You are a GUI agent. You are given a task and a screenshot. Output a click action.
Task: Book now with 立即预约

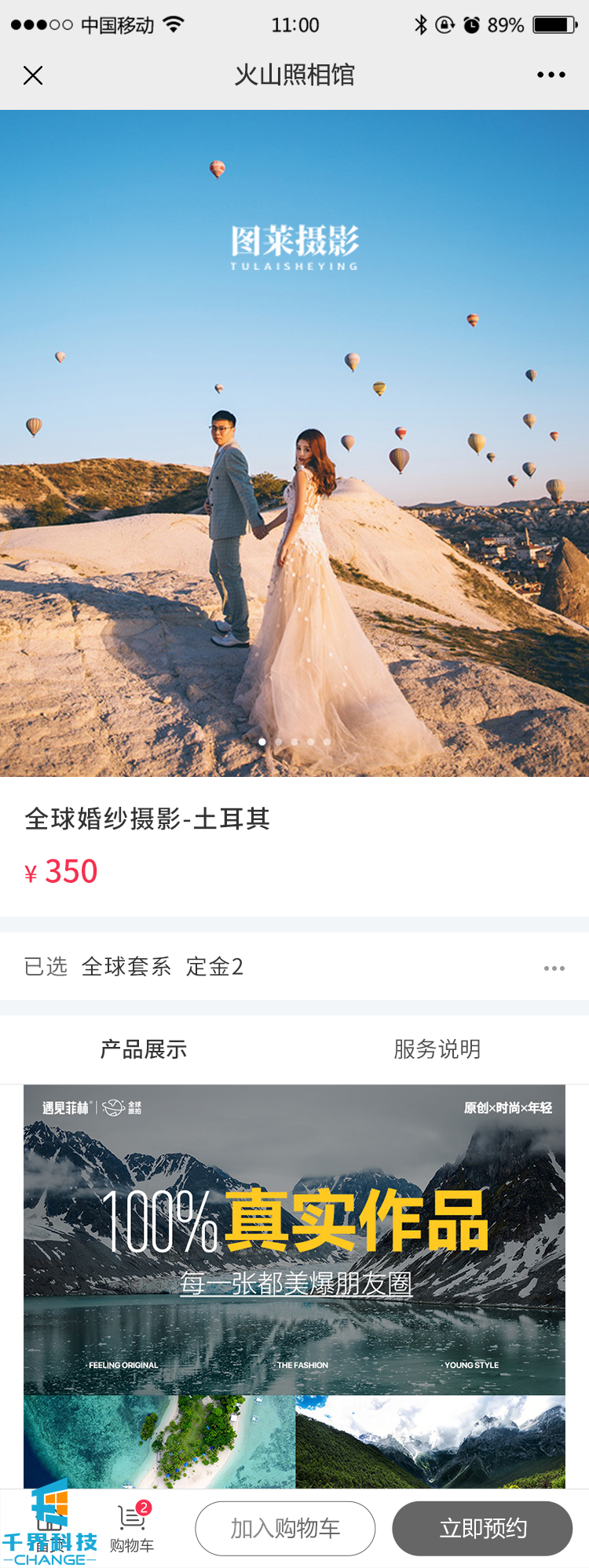[482, 1528]
